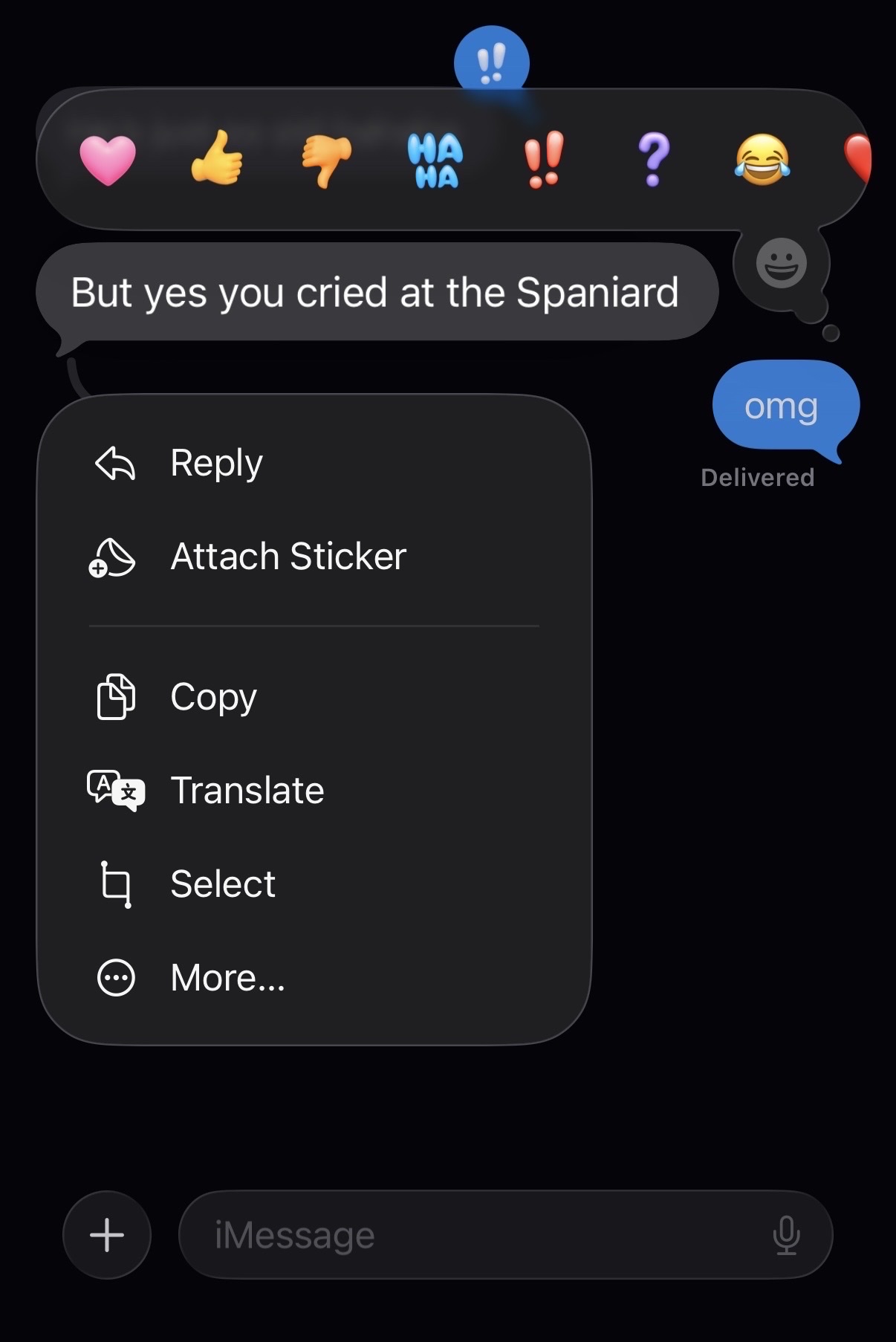Add the laughing tears emoji reaction

point(762,160)
